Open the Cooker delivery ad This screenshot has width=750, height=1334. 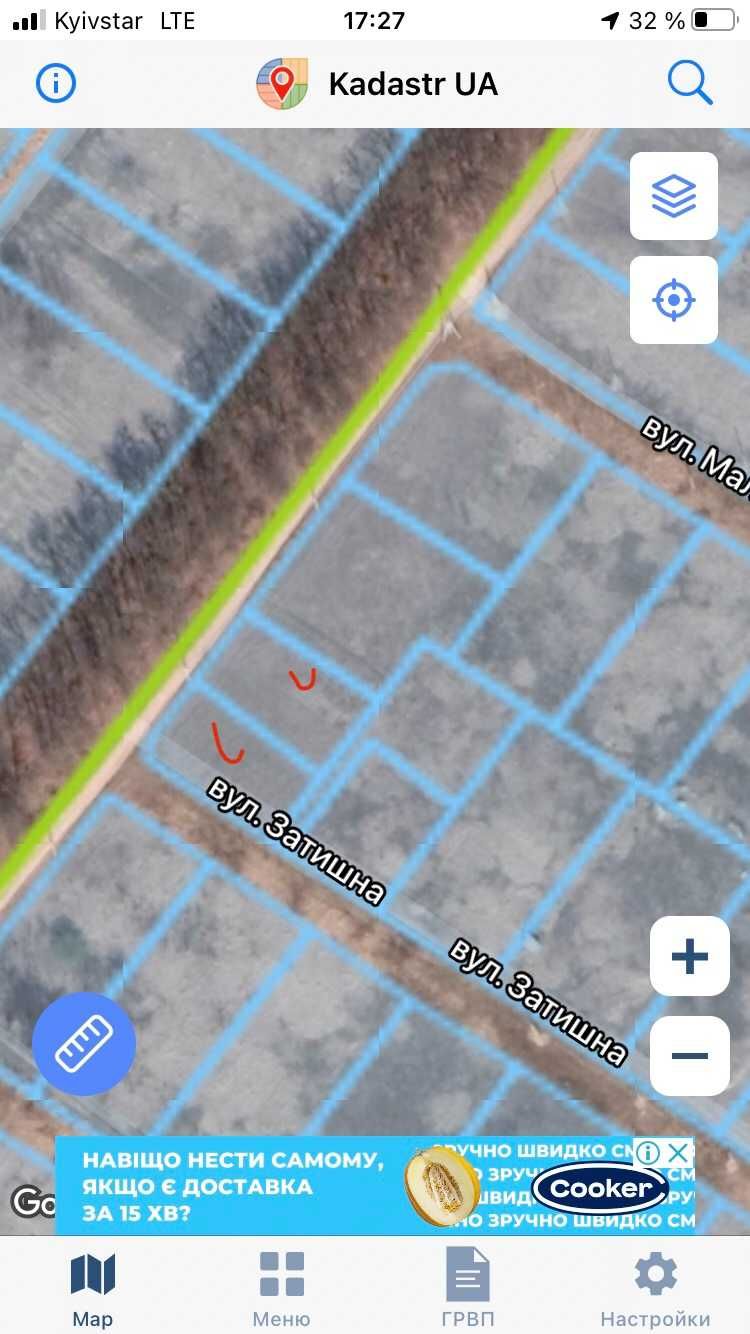point(300,1186)
